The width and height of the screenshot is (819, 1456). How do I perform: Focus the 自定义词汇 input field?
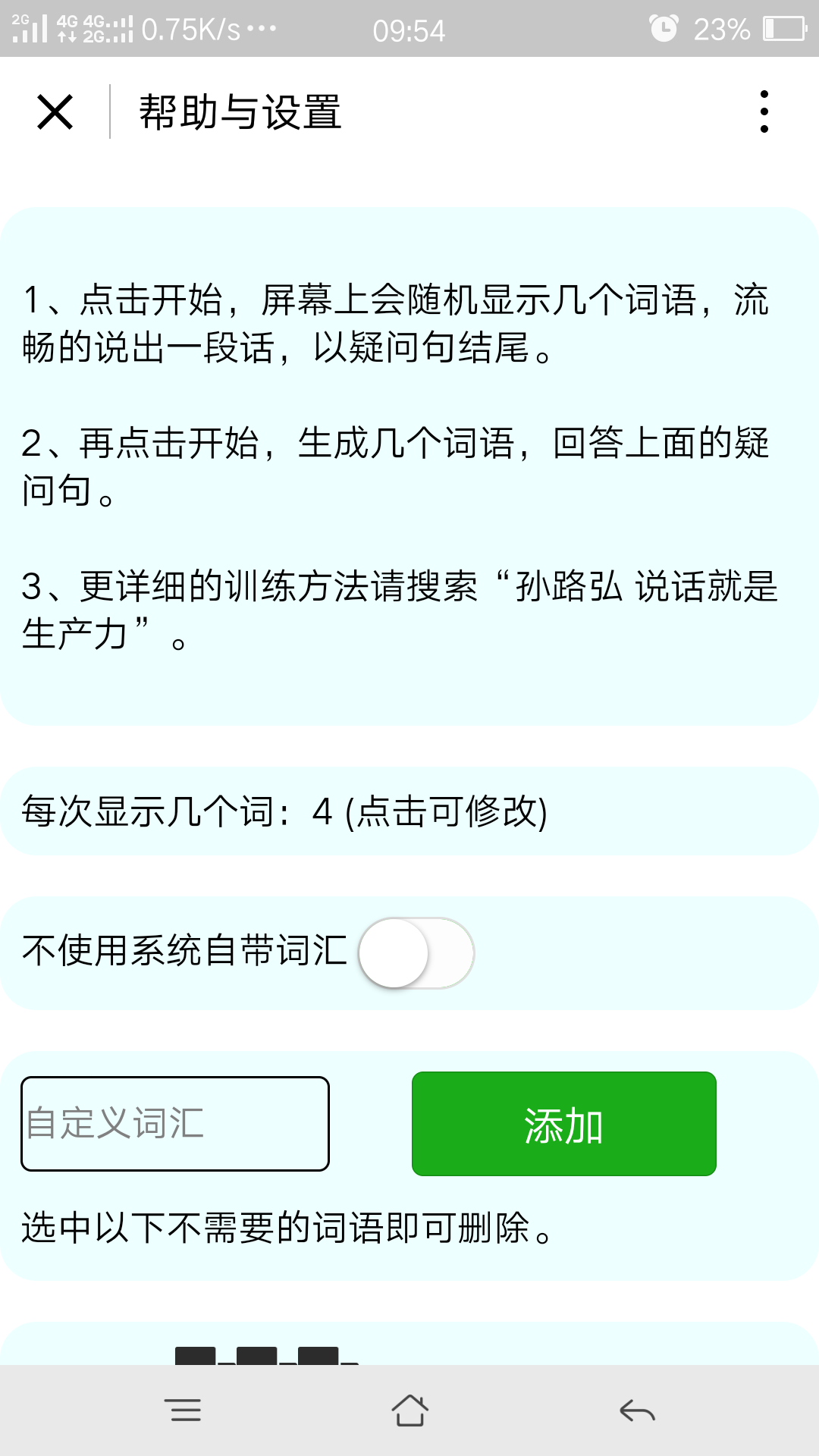(x=175, y=1124)
